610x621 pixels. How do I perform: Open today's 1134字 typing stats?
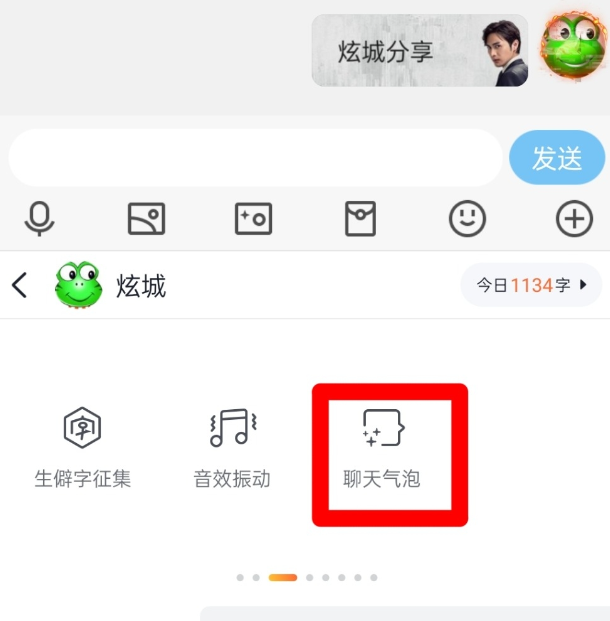[531, 286]
